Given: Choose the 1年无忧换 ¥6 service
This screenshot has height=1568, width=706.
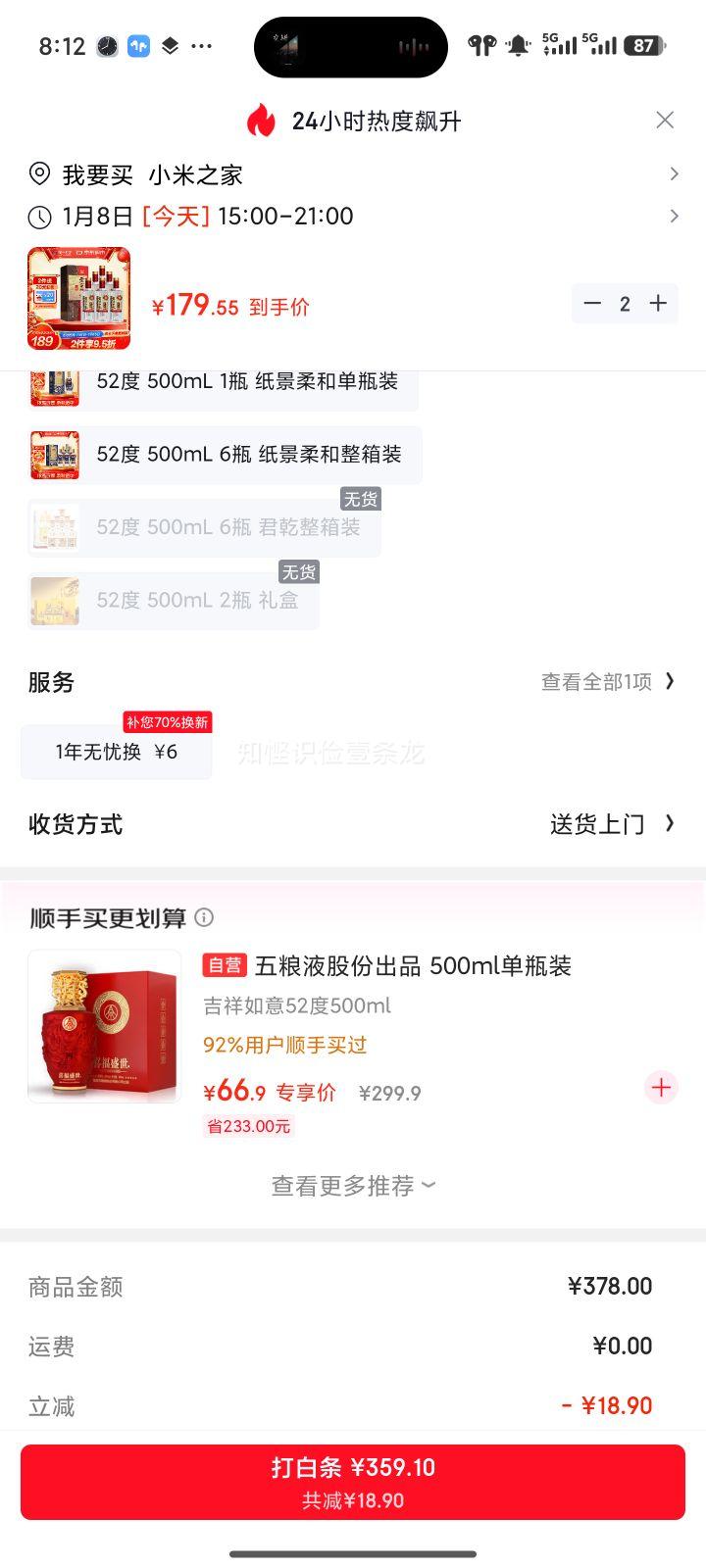Looking at the screenshot, I should [116, 752].
